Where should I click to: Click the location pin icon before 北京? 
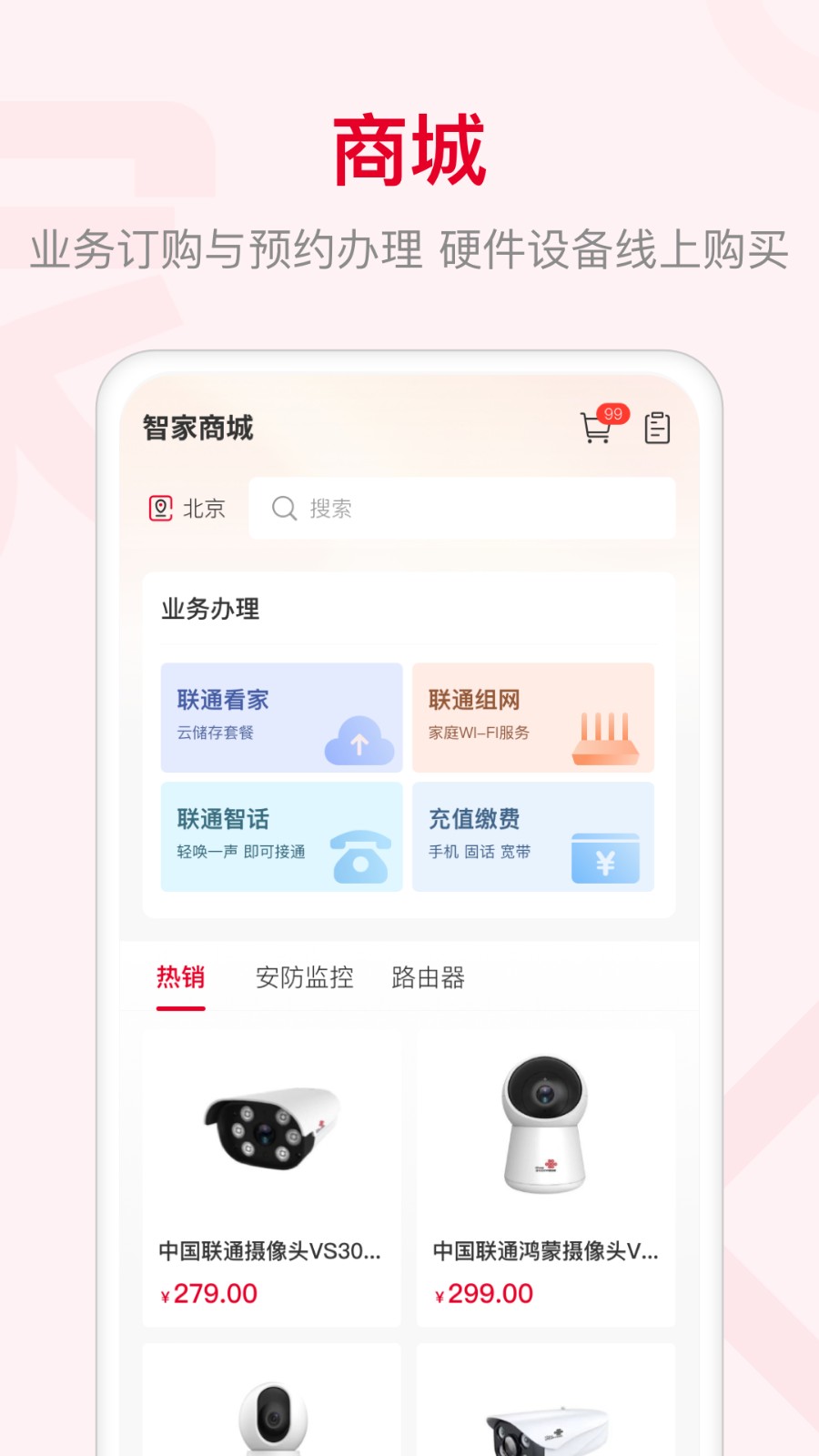tap(161, 508)
